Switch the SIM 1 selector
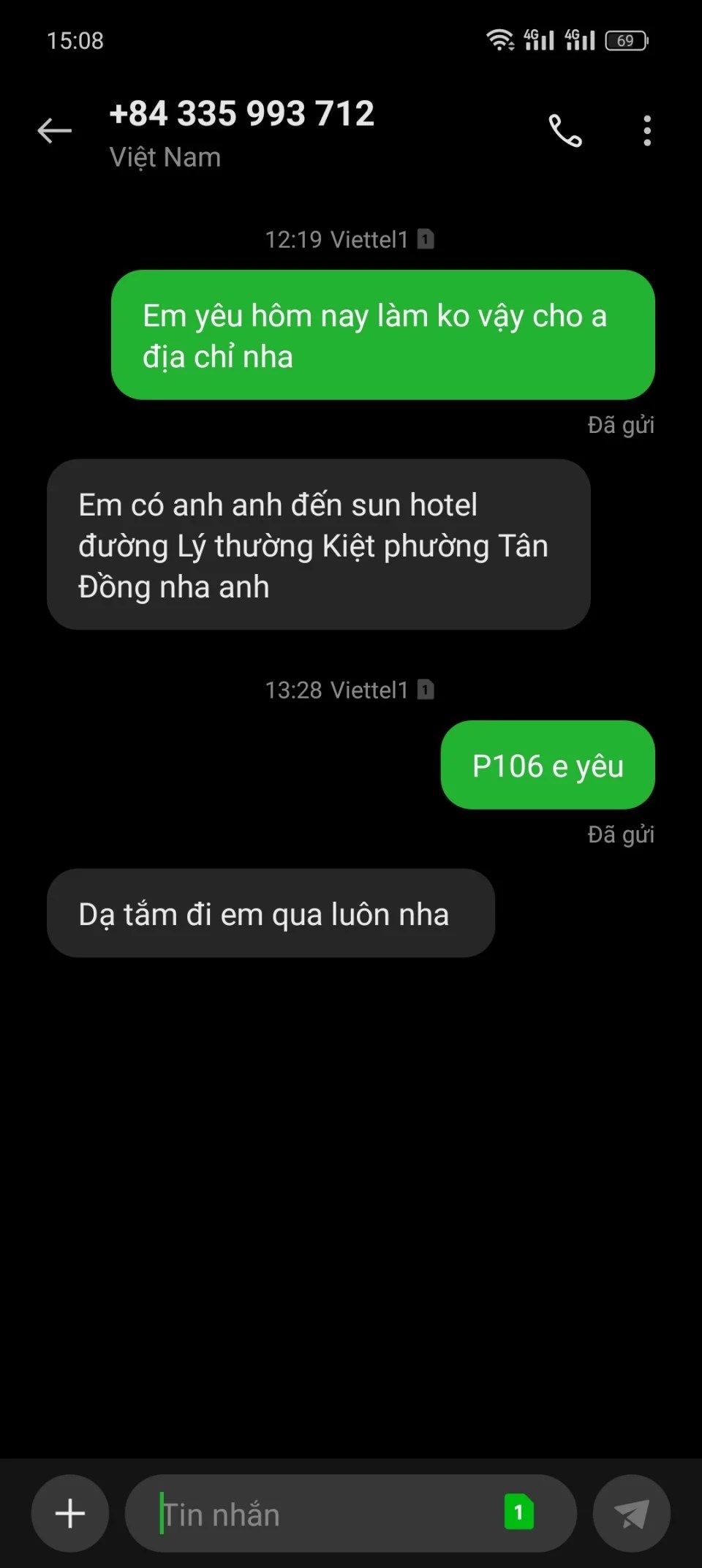The height and width of the screenshot is (1568, 702). pos(518,1512)
